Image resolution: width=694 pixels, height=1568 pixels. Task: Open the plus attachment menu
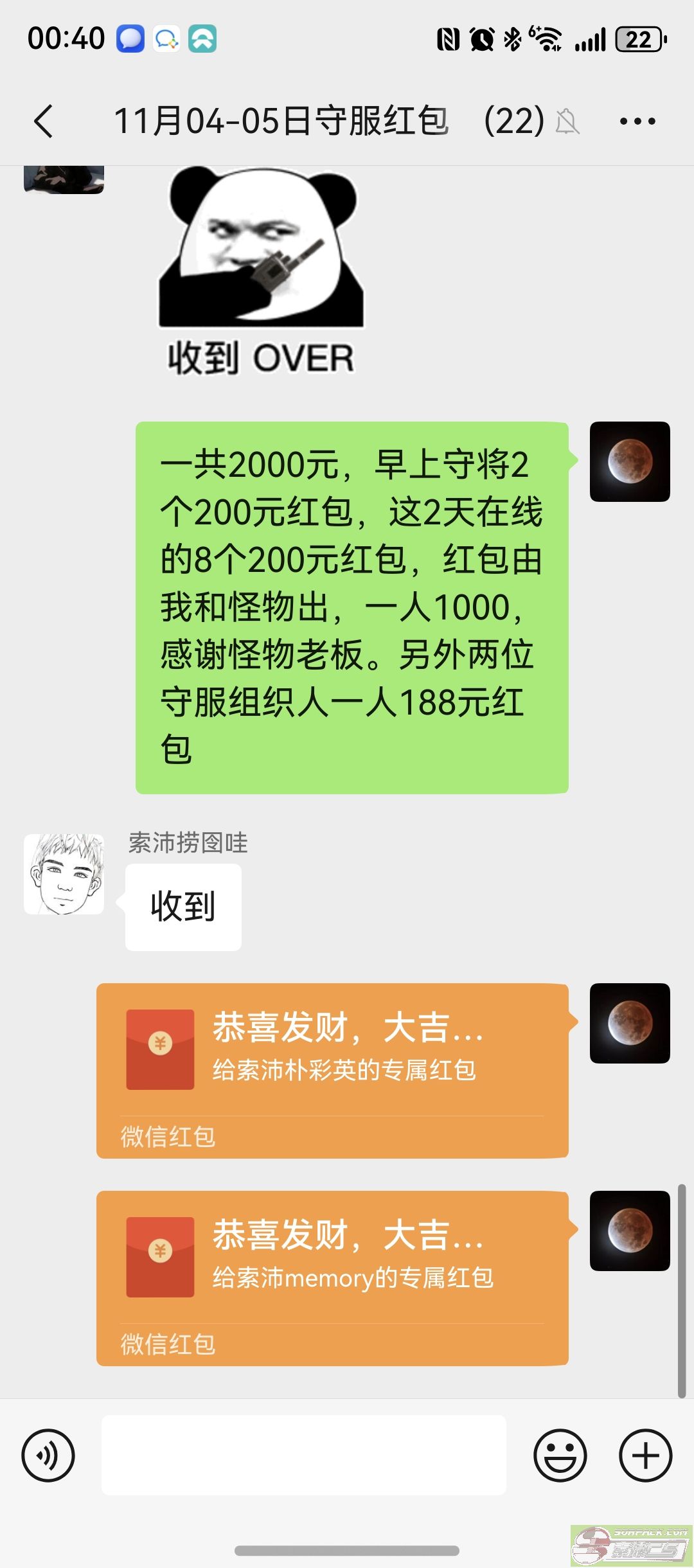tap(645, 1456)
